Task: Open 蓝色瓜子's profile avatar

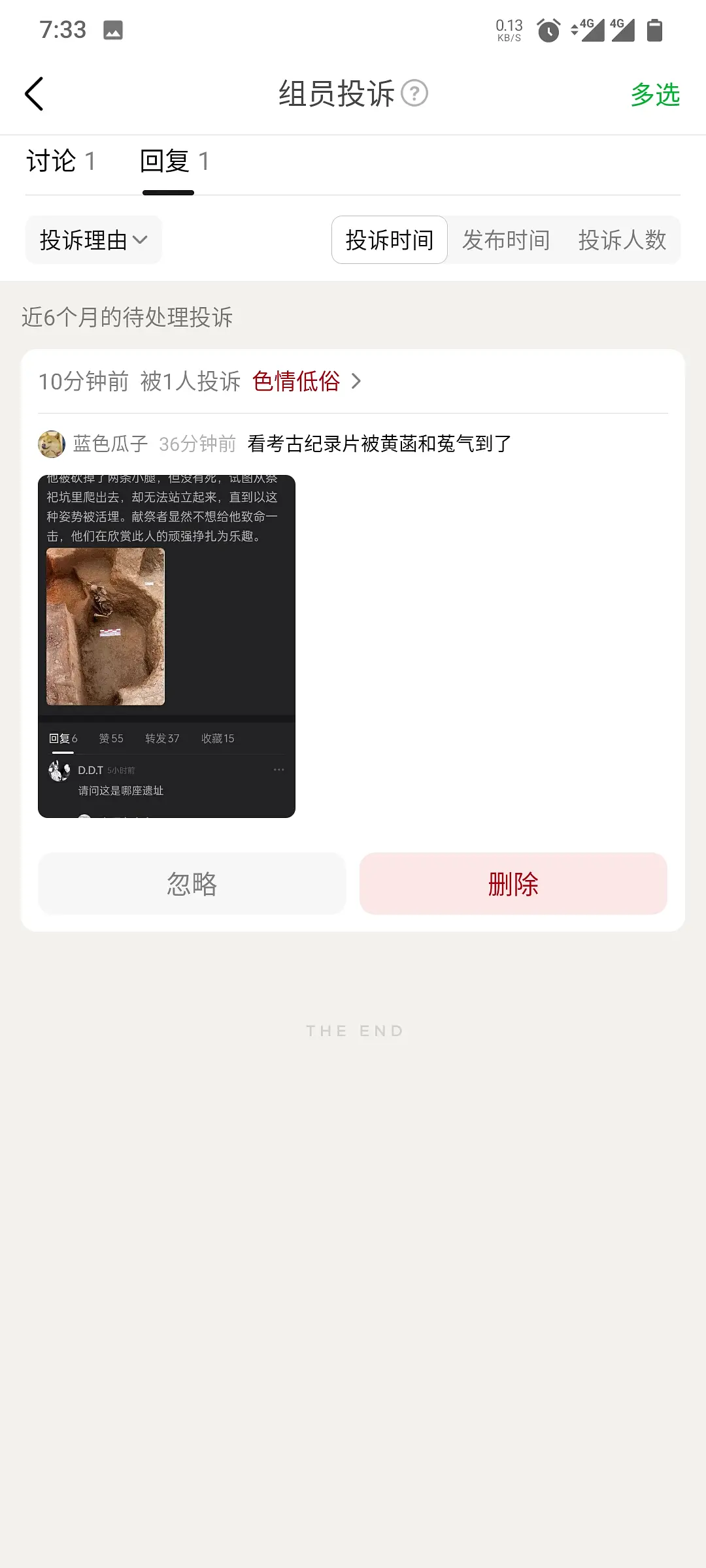Action: (52, 444)
